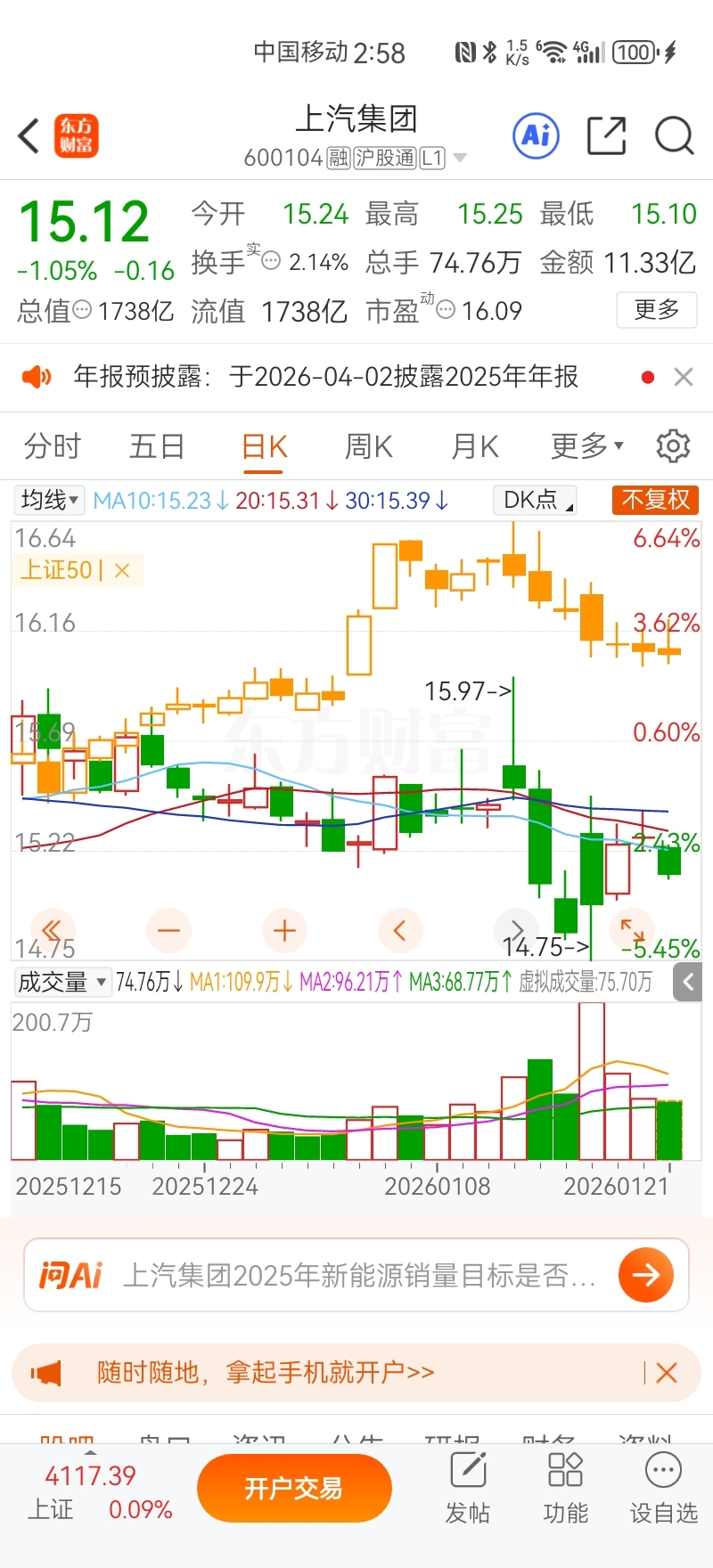This screenshot has width=713, height=1568.
Task: Open the 均线 indicator dropdown
Action: 50,501
